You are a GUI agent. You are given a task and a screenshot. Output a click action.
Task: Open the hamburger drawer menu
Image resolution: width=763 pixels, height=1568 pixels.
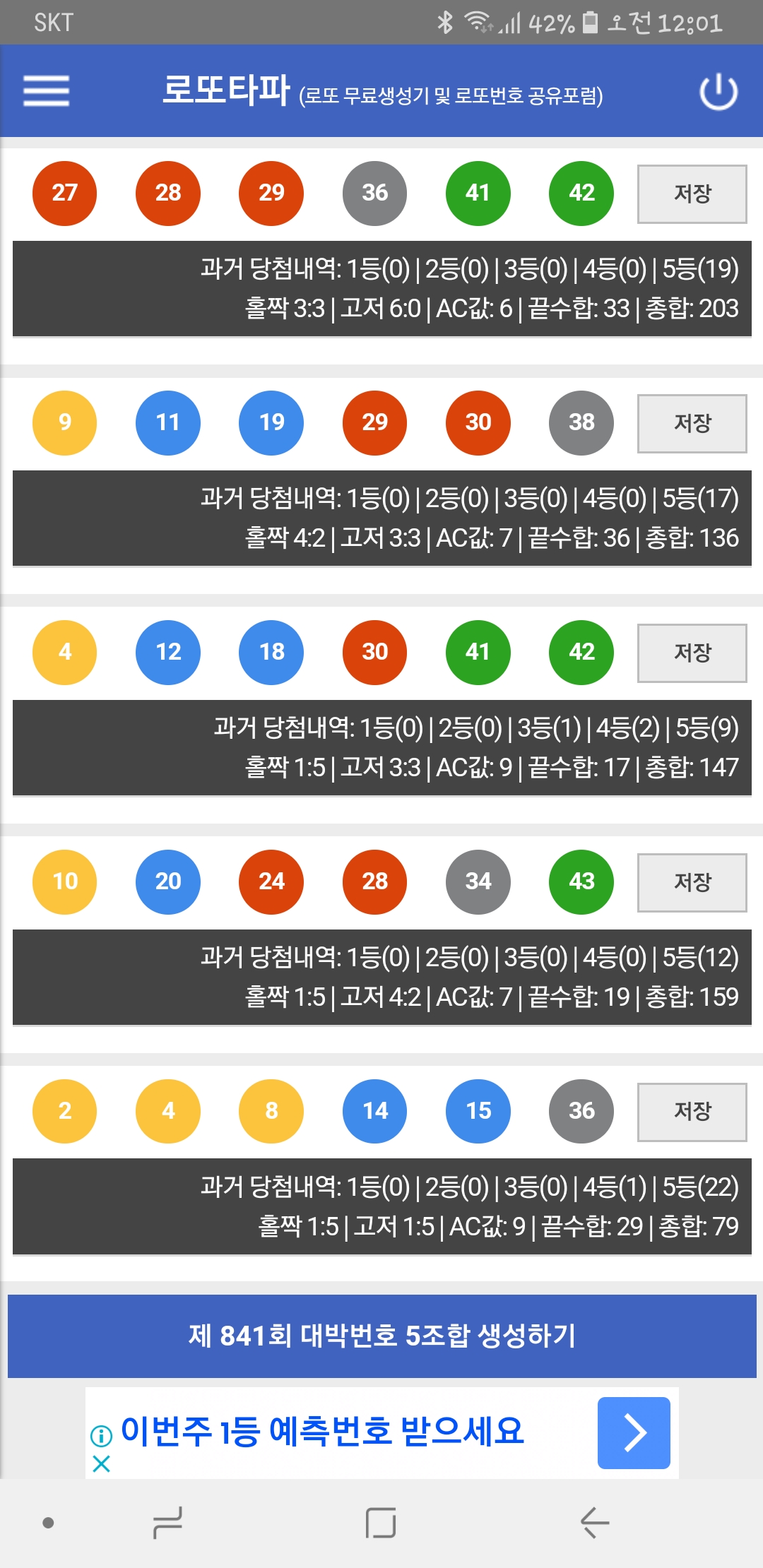click(x=46, y=91)
